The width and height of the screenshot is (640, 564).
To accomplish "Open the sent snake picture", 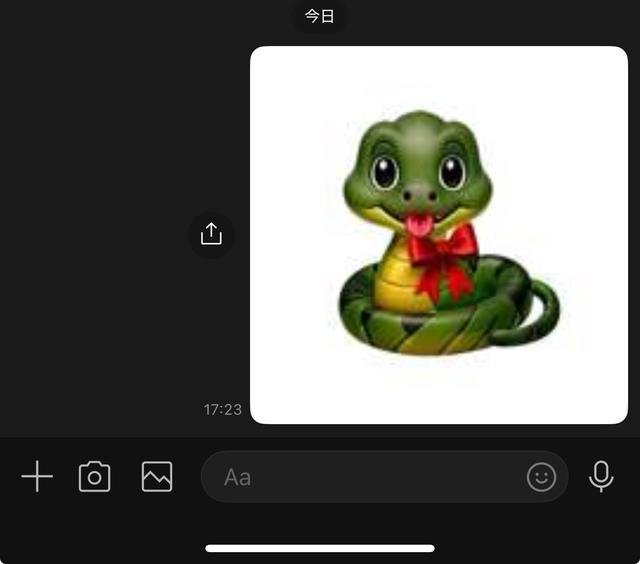I will (439, 235).
